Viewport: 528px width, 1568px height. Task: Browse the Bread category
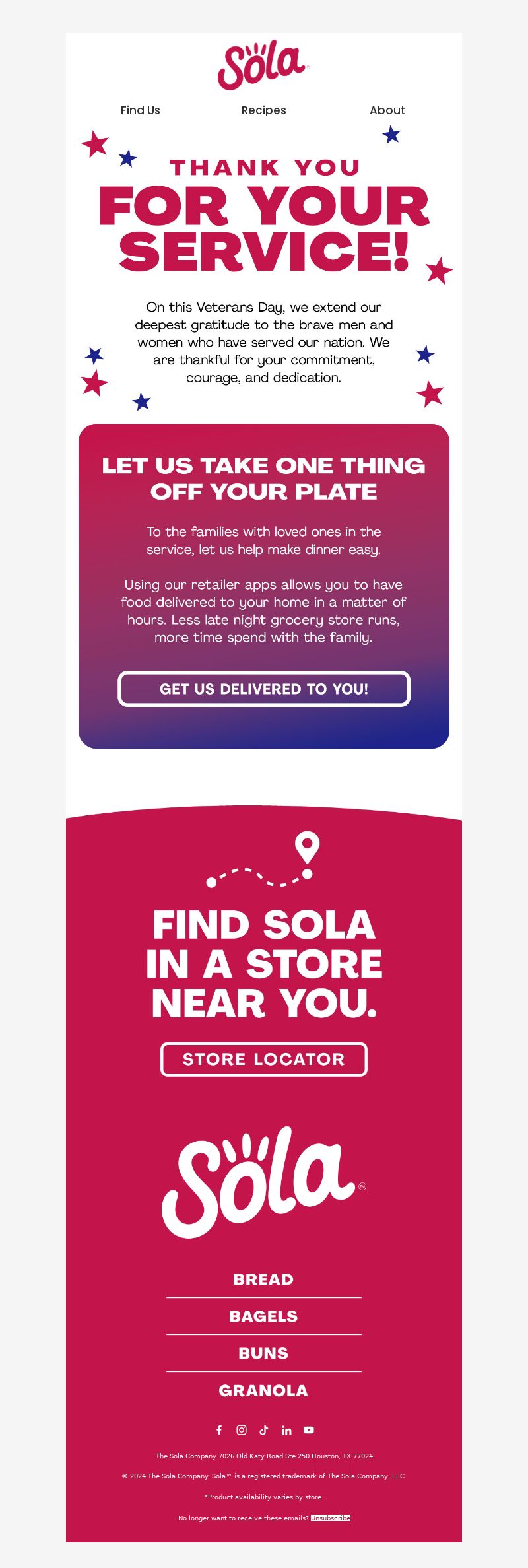pos(263,1279)
